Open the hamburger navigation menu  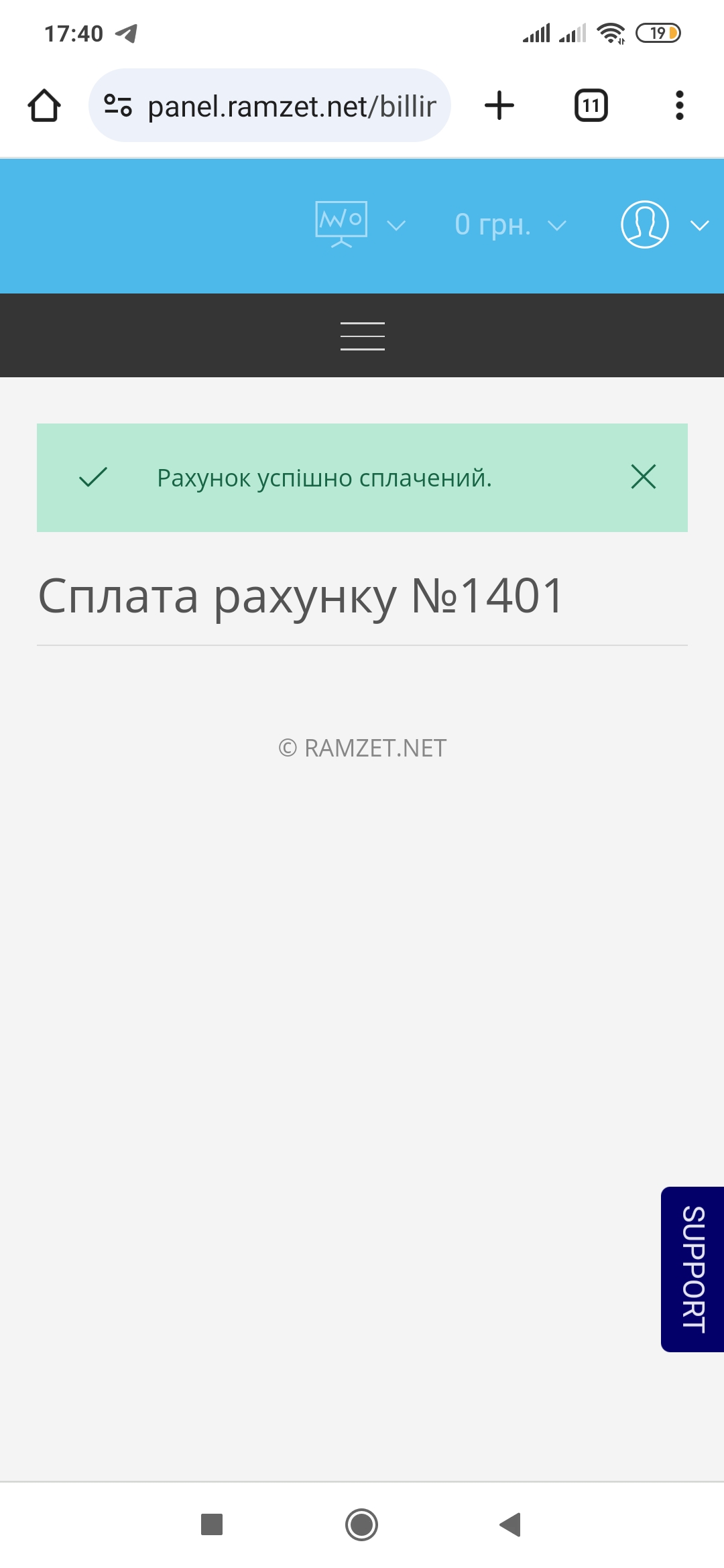(362, 336)
